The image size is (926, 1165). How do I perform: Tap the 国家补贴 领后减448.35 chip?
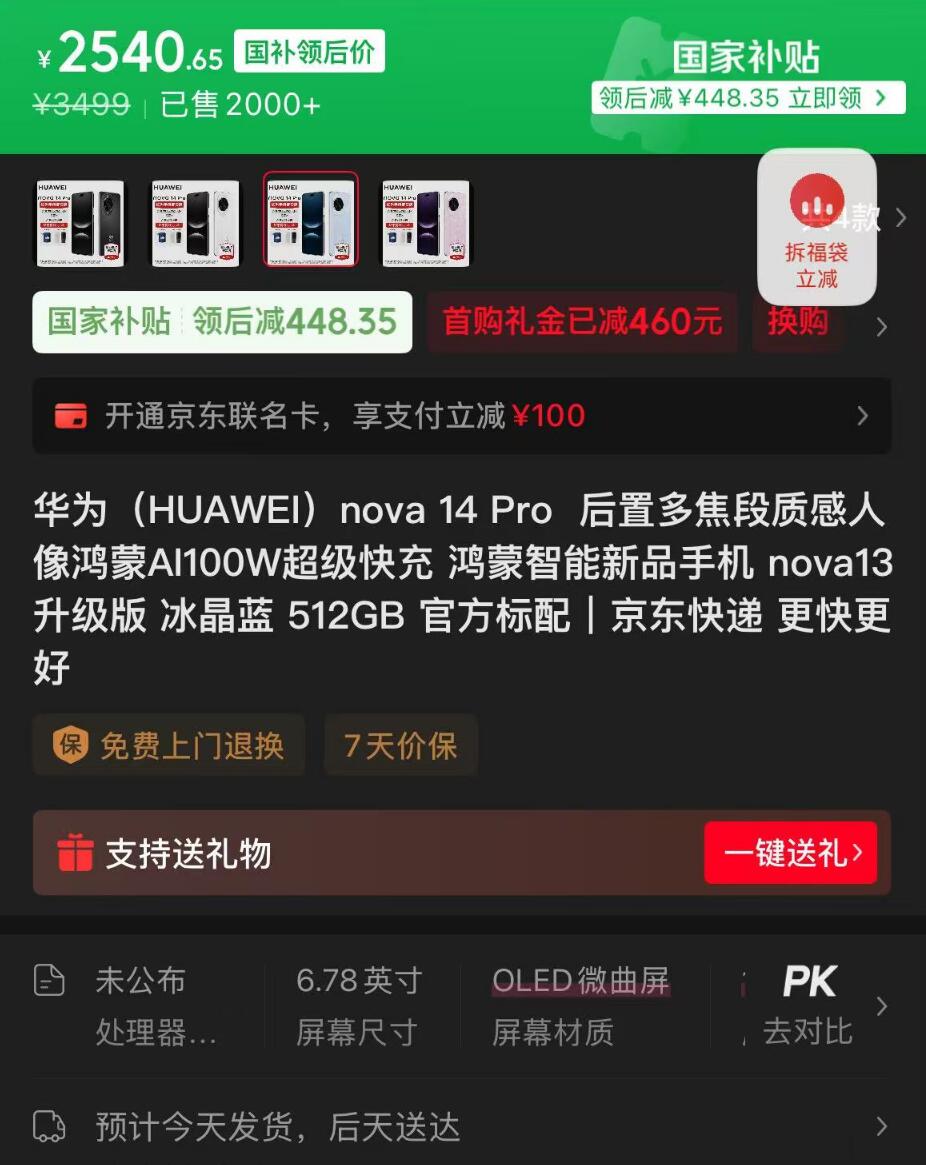click(222, 322)
